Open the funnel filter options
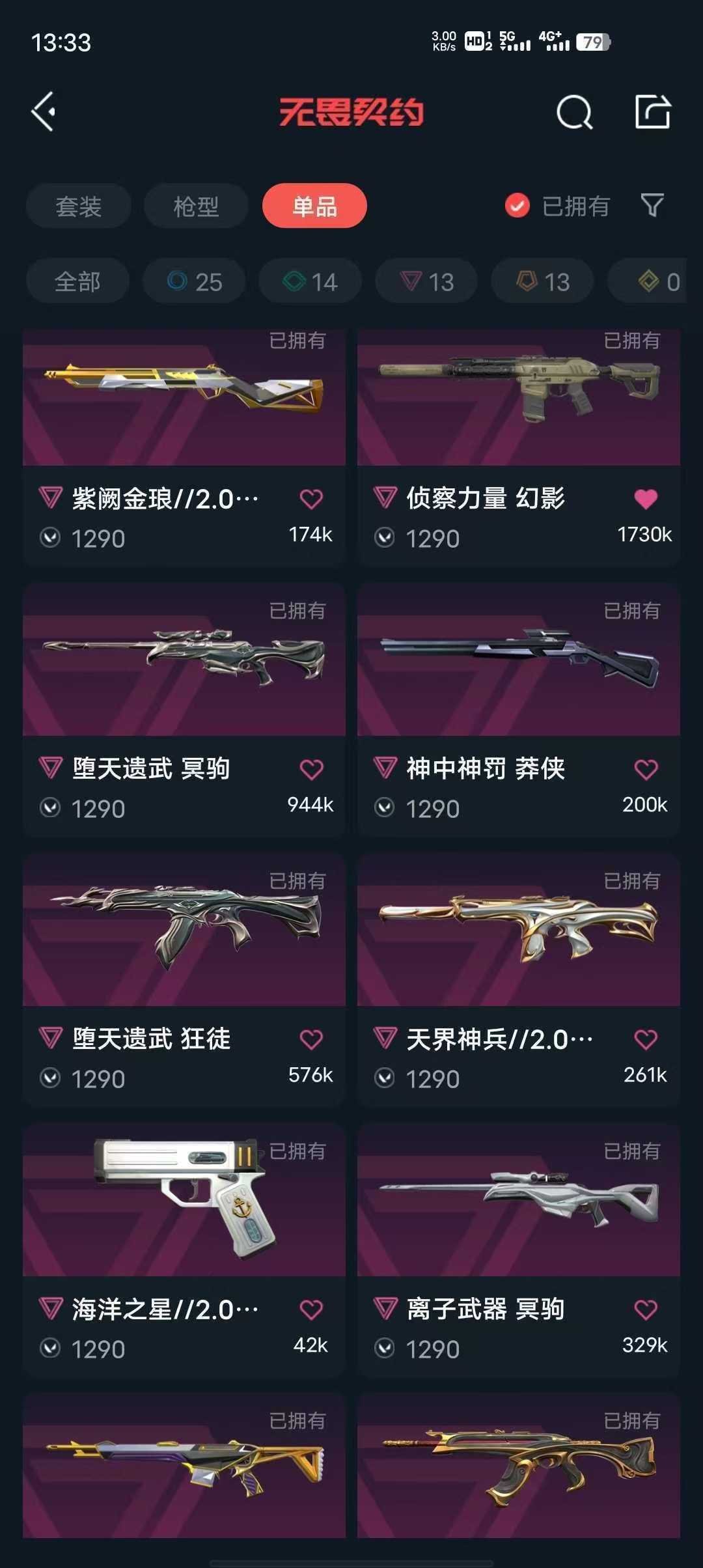 tap(652, 206)
